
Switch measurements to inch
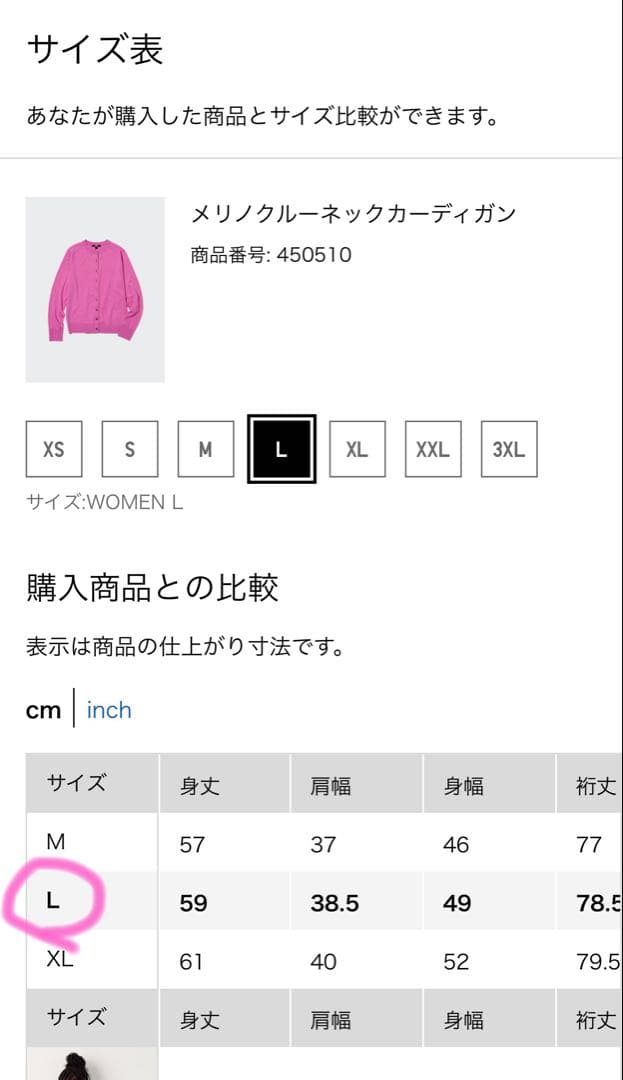pos(109,710)
